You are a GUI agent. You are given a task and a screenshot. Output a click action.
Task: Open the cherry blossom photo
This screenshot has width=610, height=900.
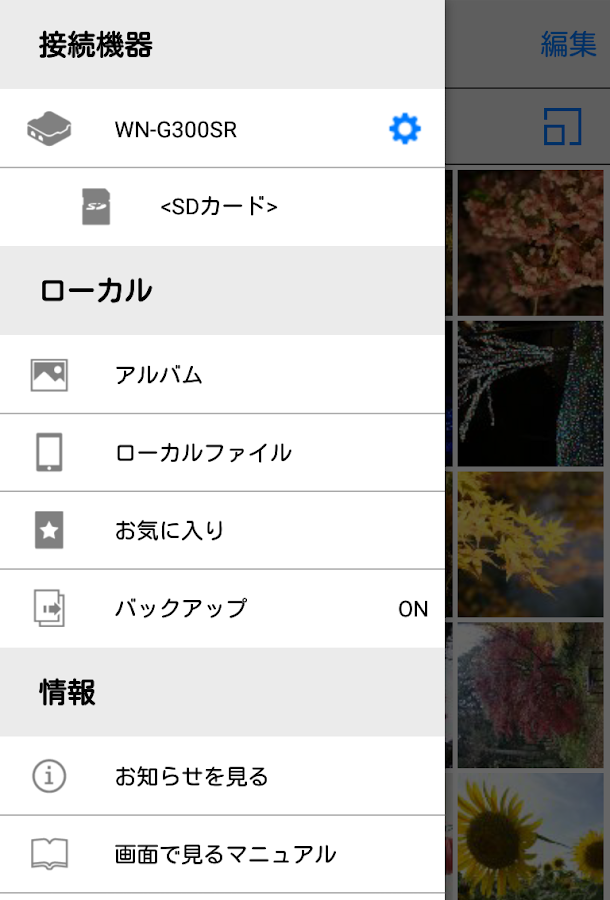pyautogui.click(x=531, y=243)
